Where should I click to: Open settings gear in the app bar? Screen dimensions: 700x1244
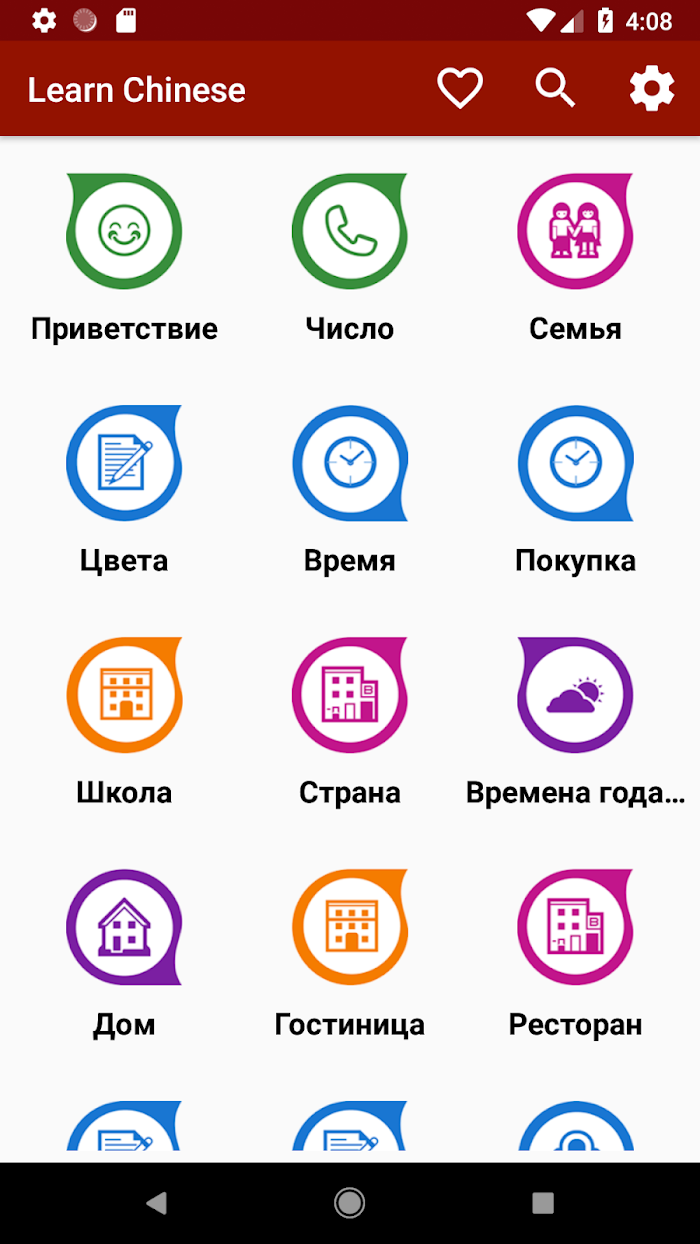[x=652, y=89]
